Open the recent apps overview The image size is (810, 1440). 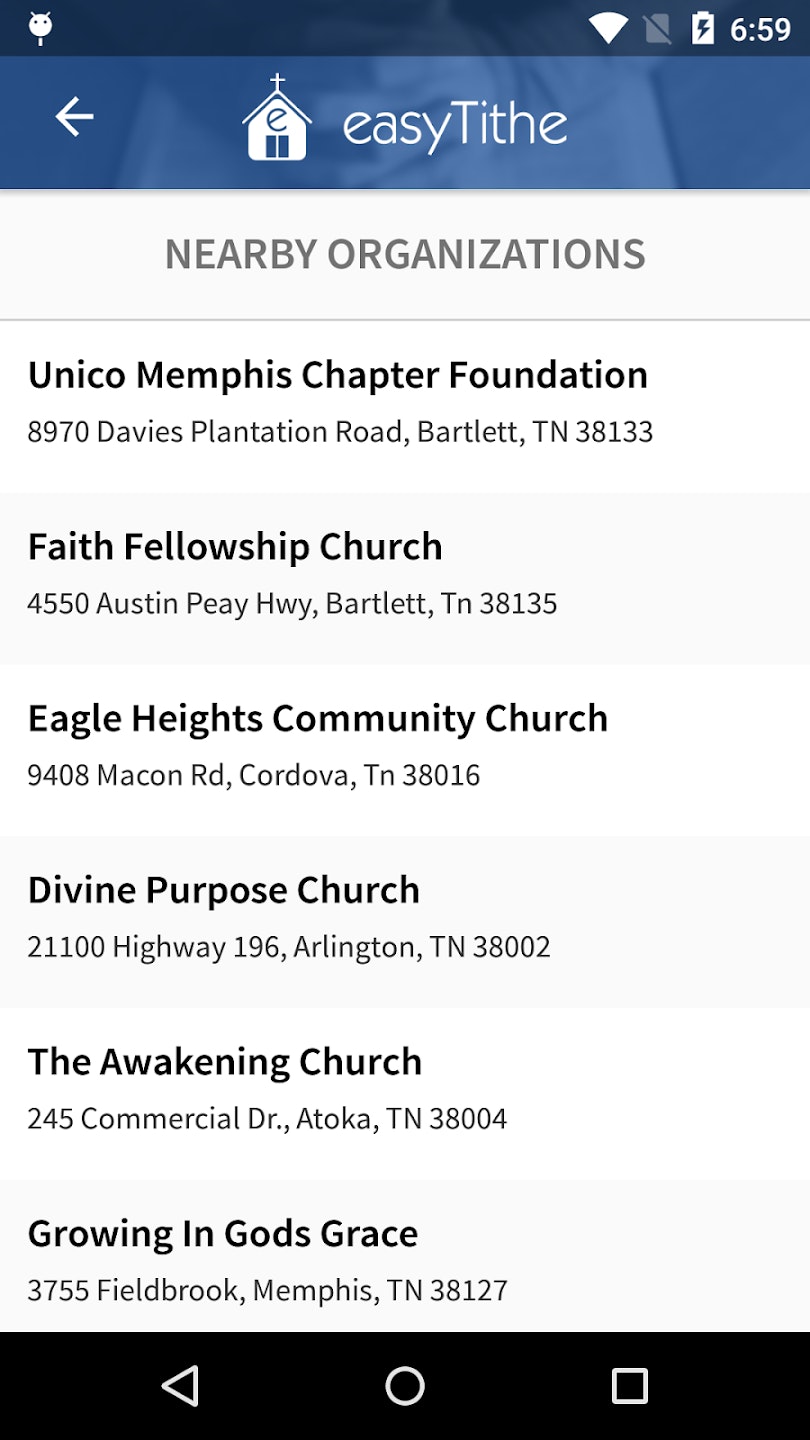[x=629, y=1386]
